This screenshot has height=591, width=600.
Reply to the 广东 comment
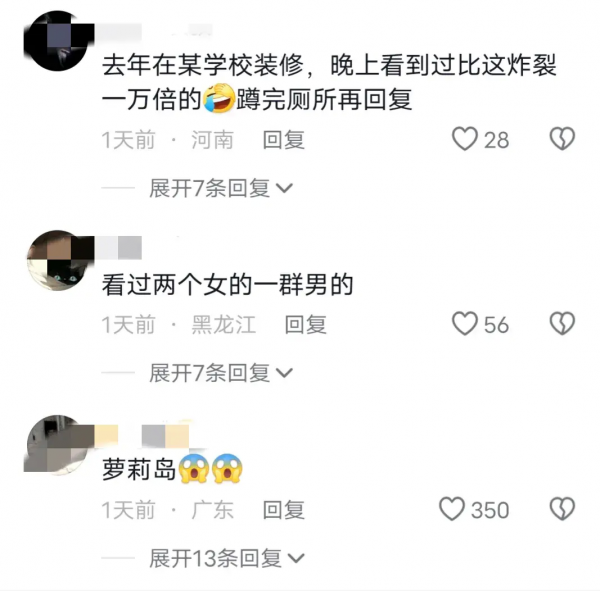tap(283, 510)
